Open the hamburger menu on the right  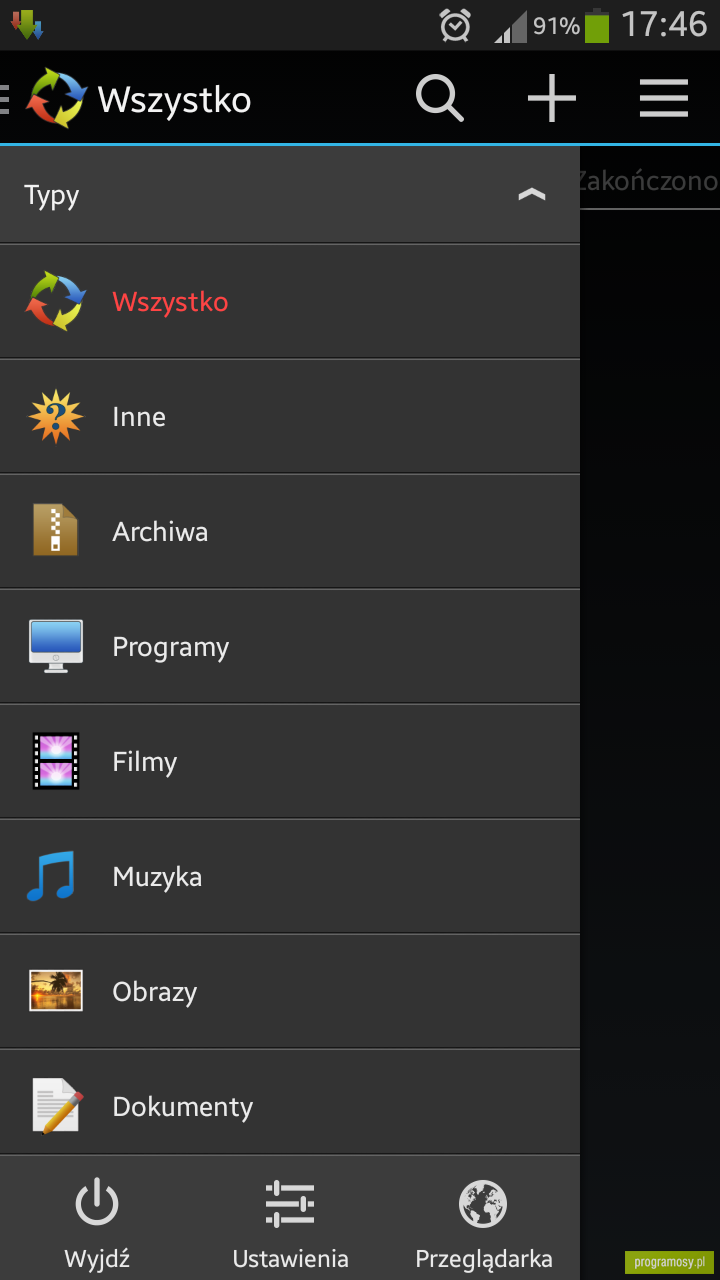[x=664, y=99]
